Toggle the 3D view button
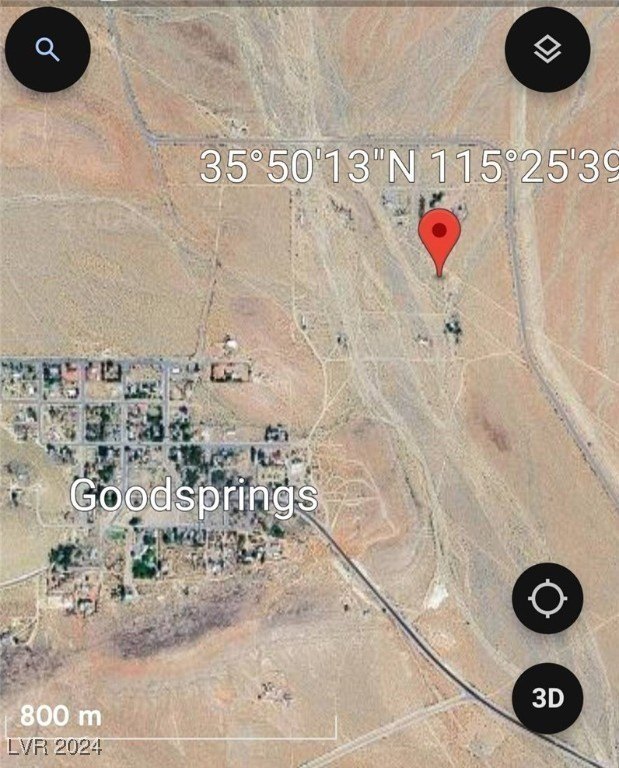 tap(547, 697)
